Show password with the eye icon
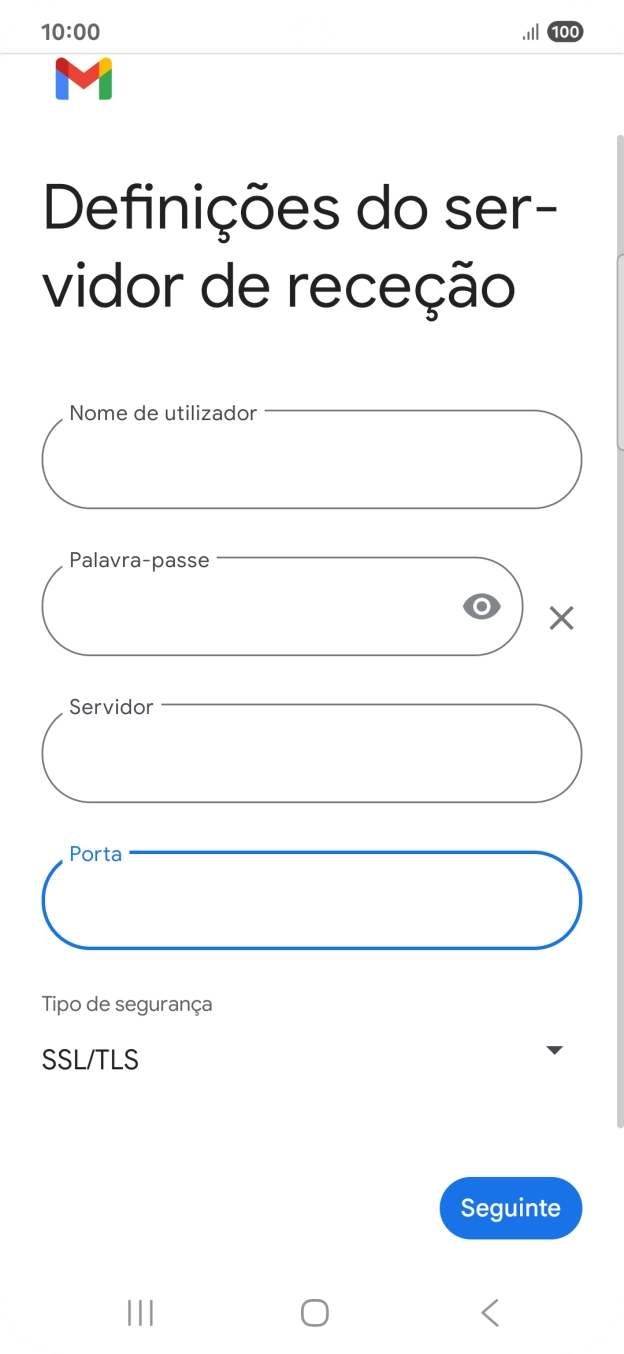 (x=481, y=606)
